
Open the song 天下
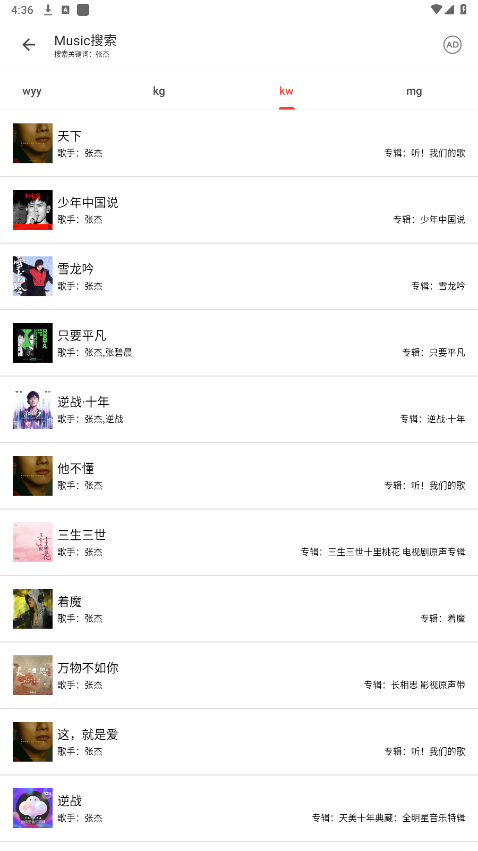click(239, 143)
